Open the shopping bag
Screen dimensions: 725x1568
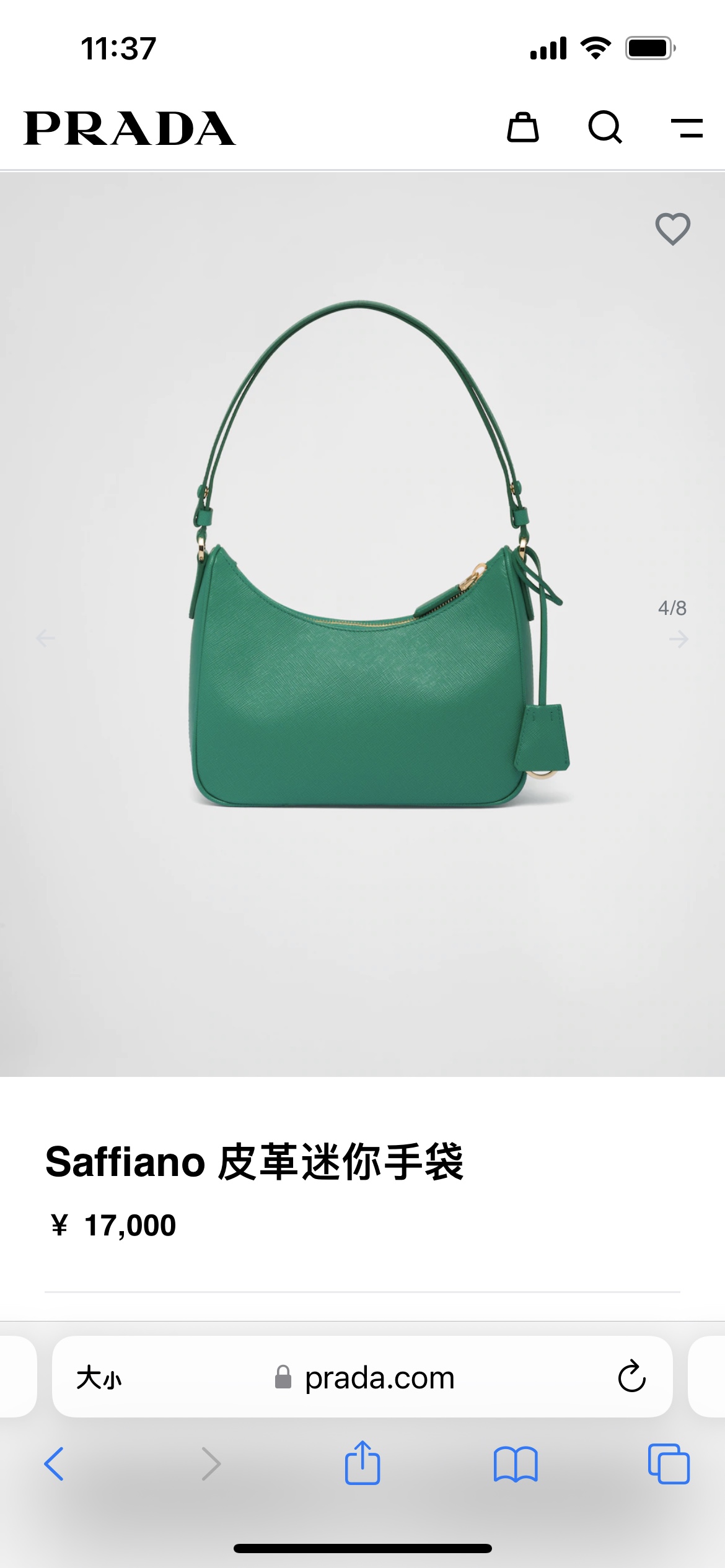click(x=522, y=128)
